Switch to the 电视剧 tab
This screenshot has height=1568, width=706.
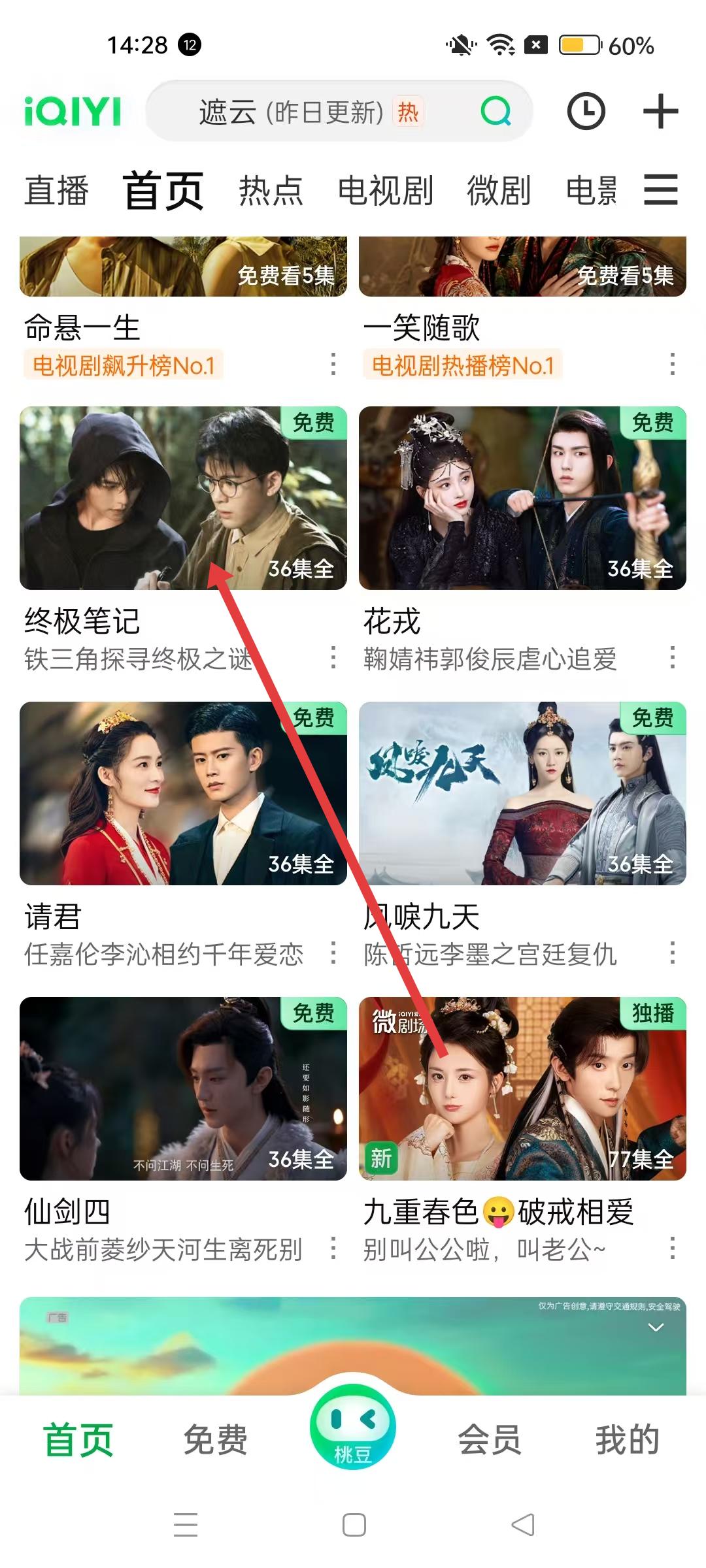(x=385, y=191)
